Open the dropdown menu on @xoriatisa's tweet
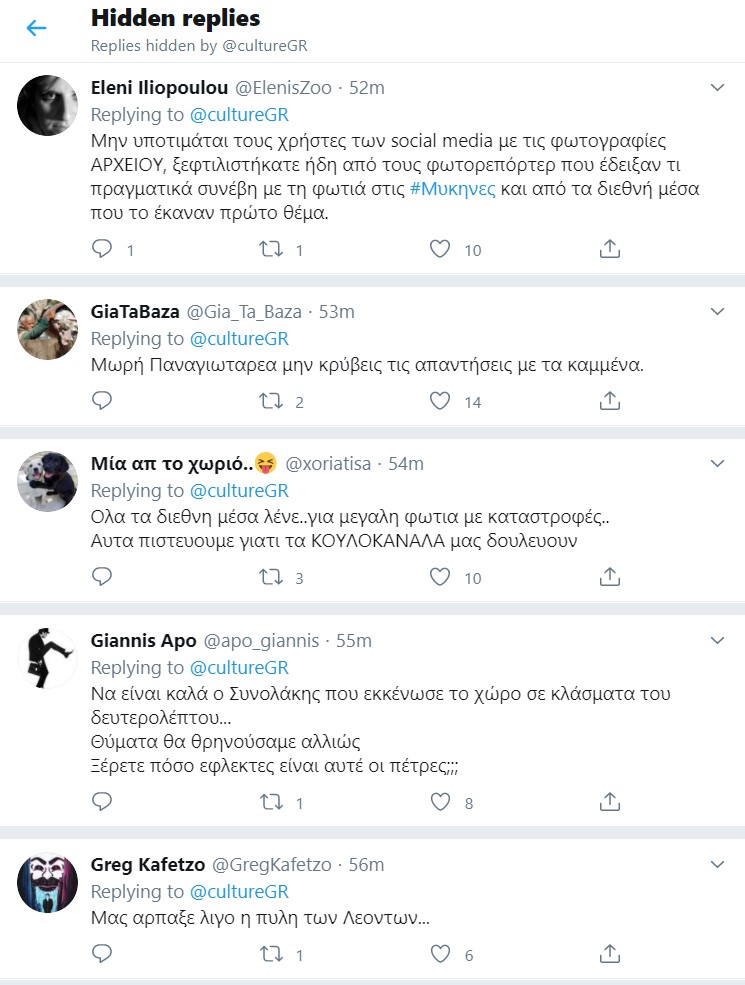This screenshot has height=985, width=745. point(717,464)
